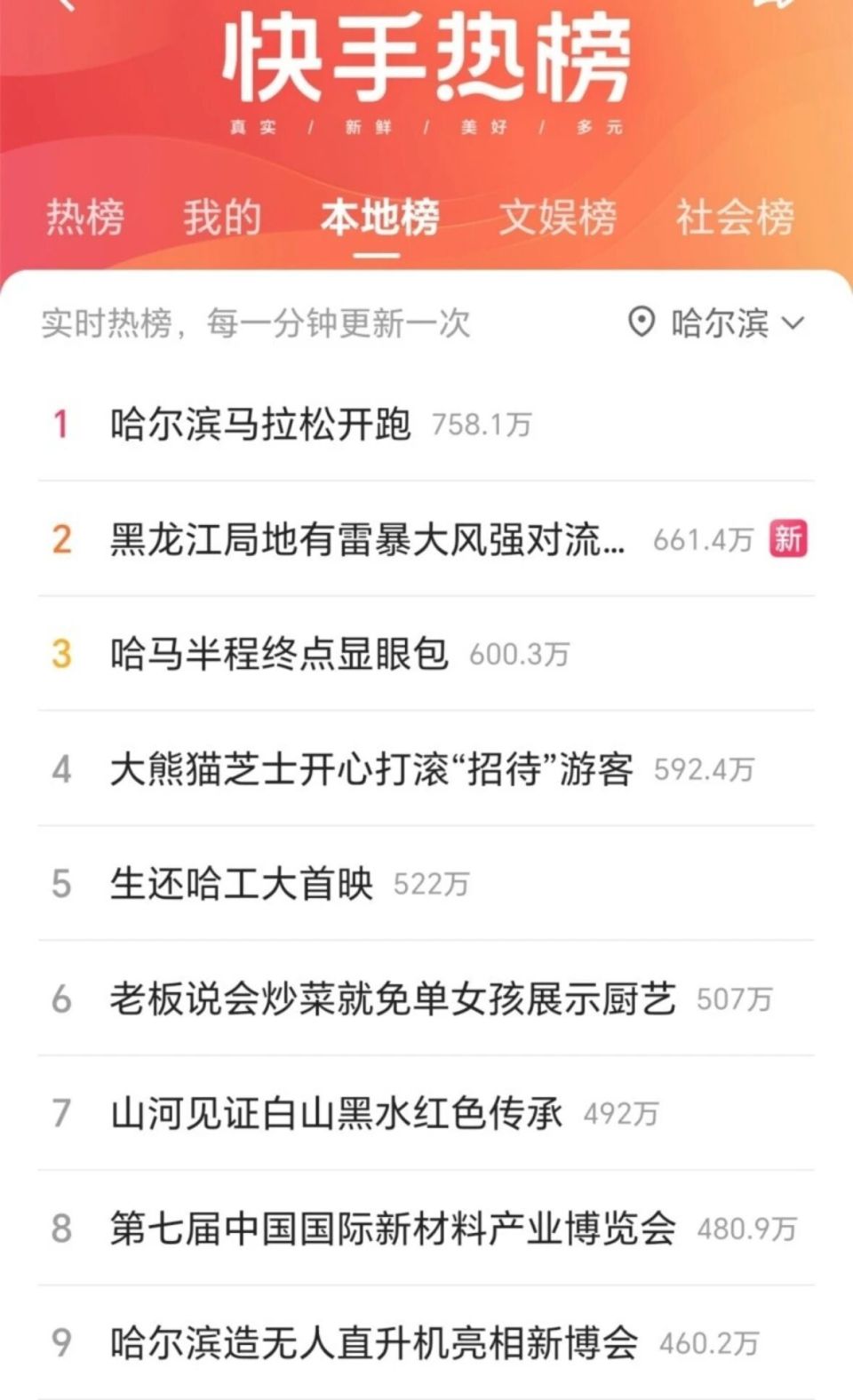Image resolution: width=853 pixels, height=1400 pixels.
Task: Tap the 758.1万 heat count value
Action: pos(481,426)
